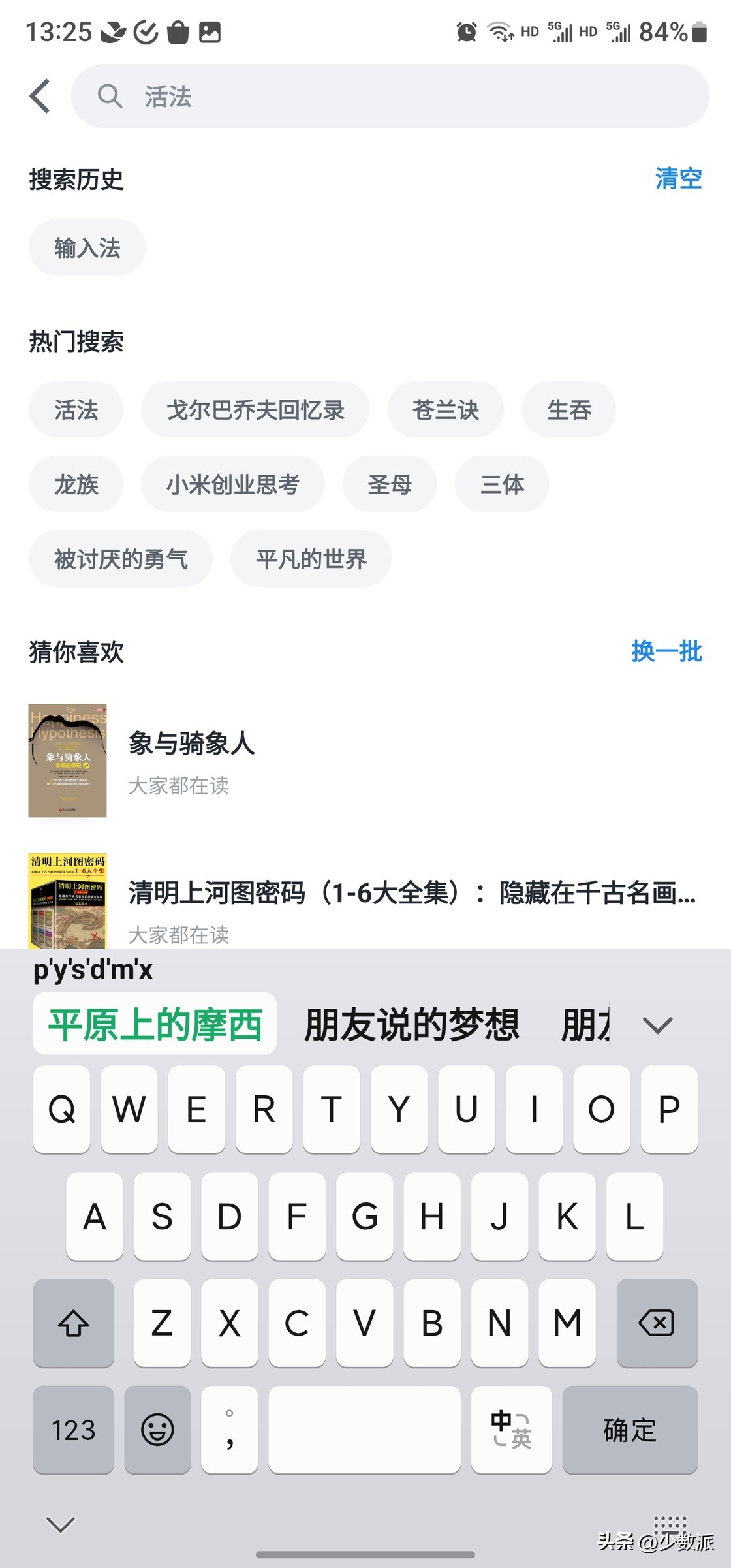Tap the magnifier icon in the search bar
Image resolution: width=731 pixels, height=1568 pixels.
tap(110, 96)
